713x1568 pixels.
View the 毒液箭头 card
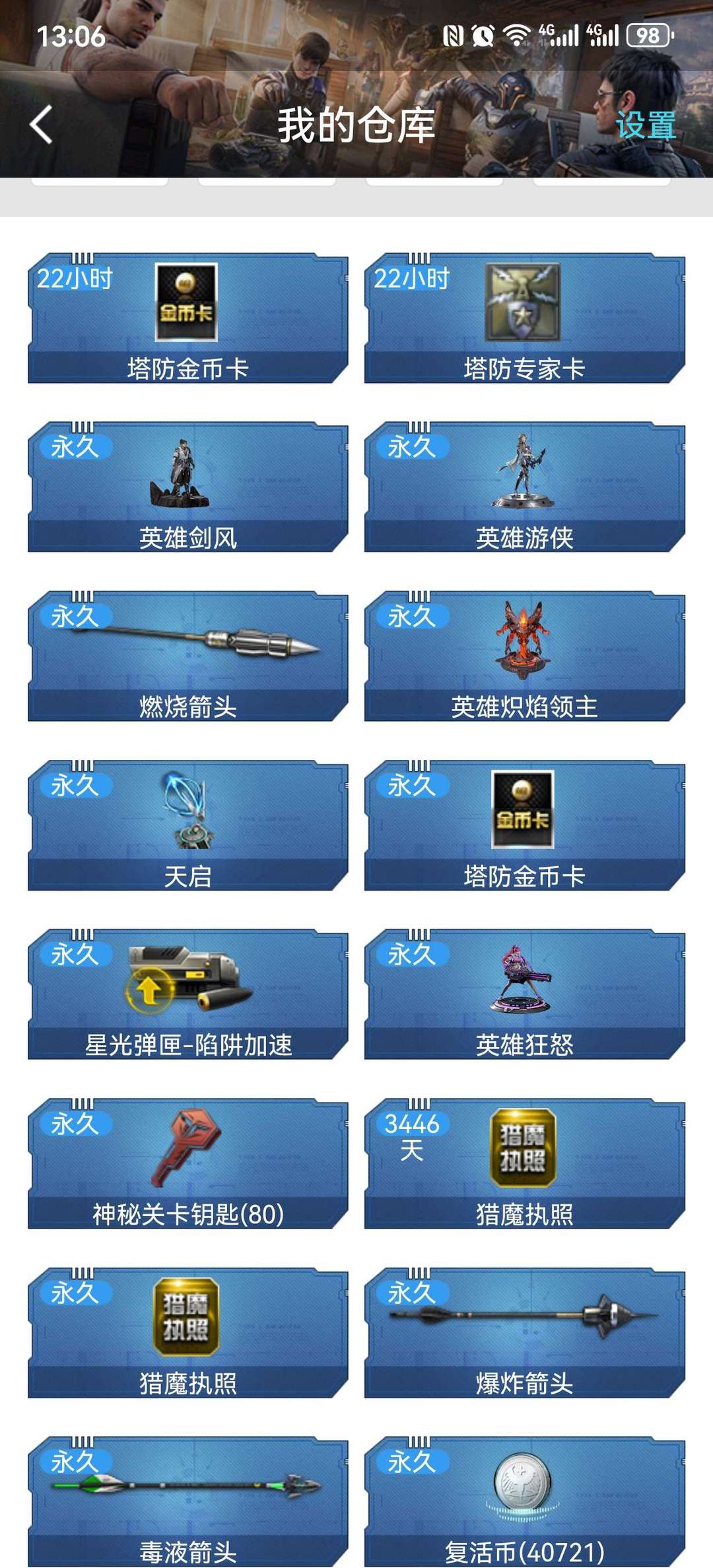187,1501
